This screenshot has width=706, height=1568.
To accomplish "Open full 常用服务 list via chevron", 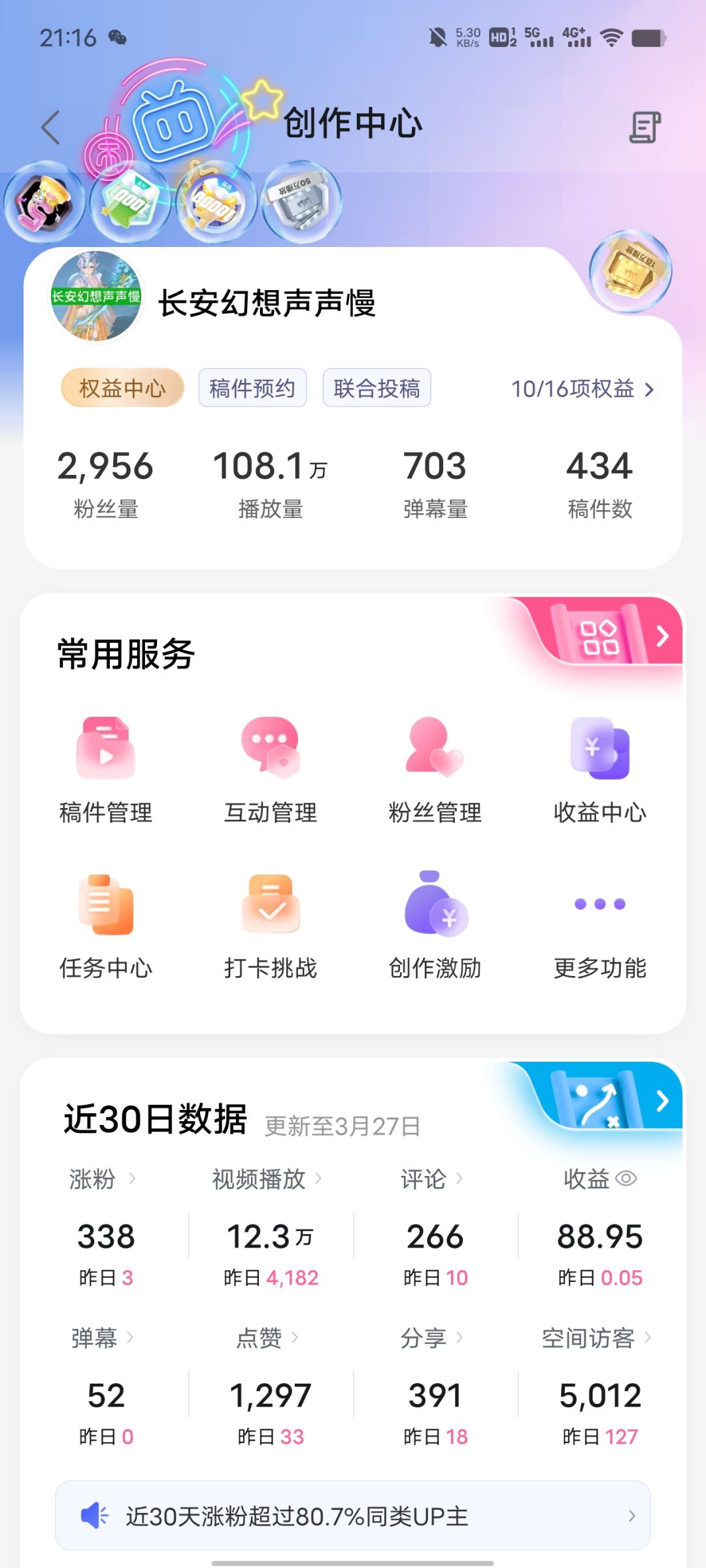I will [662, 634].
